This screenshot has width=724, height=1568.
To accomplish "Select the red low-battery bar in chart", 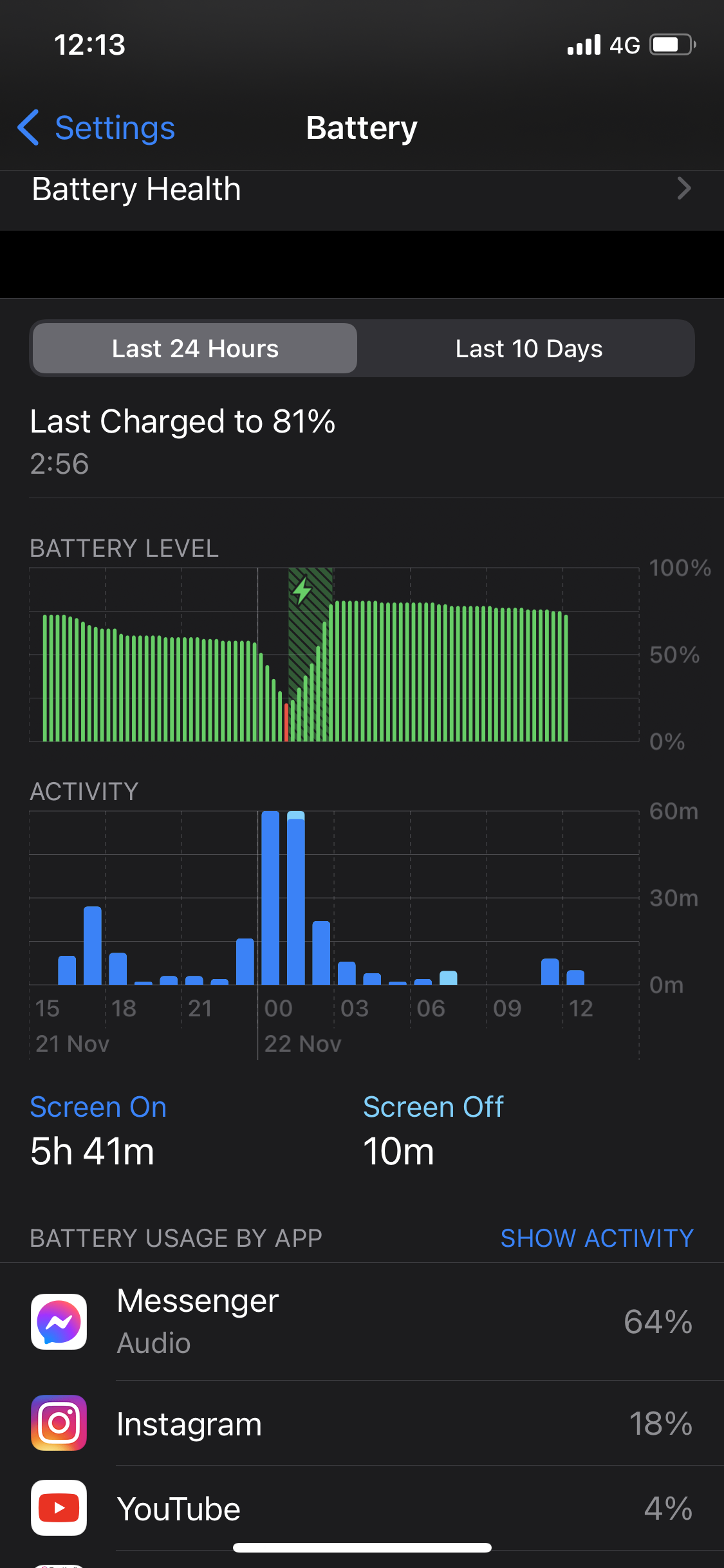I will pos(286,721).
